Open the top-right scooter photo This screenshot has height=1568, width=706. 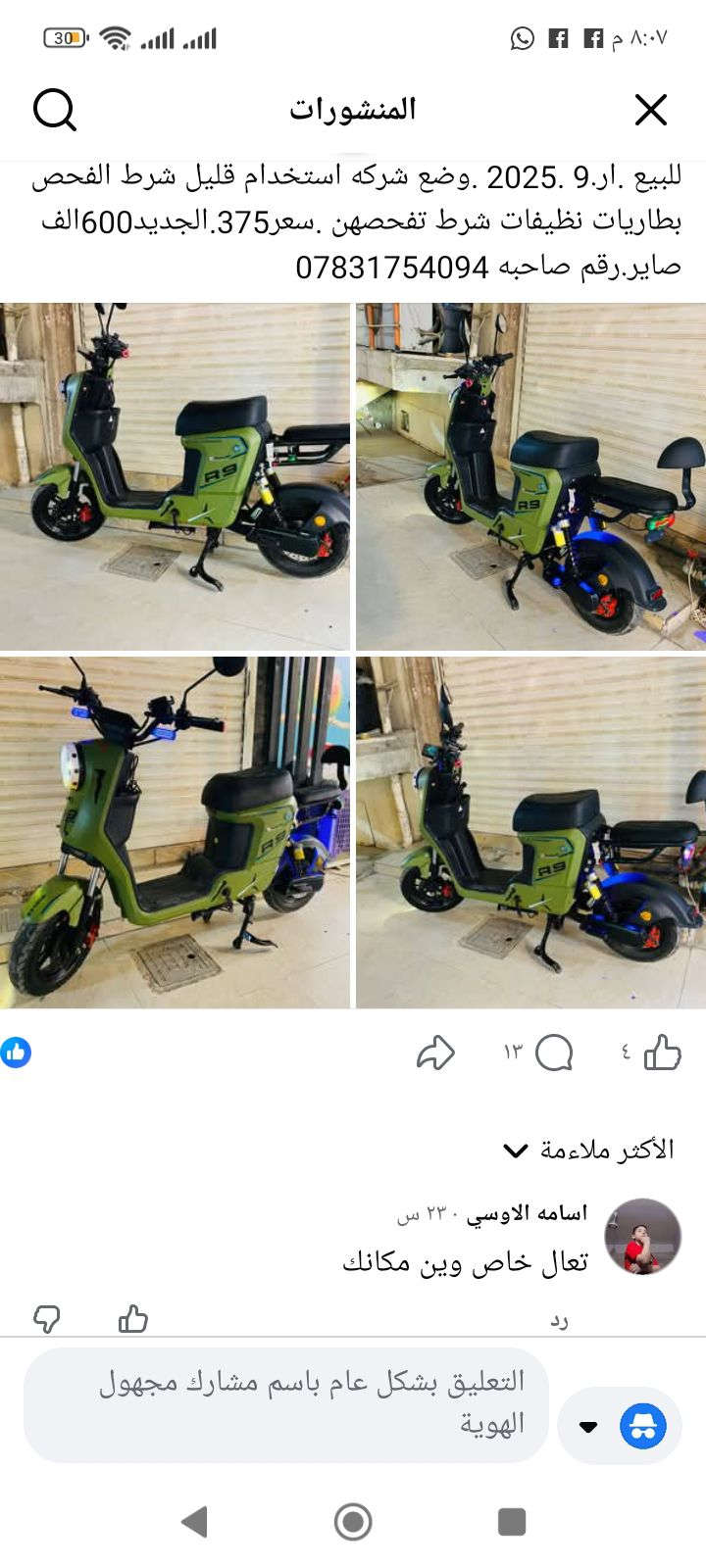tap(530, 476)
